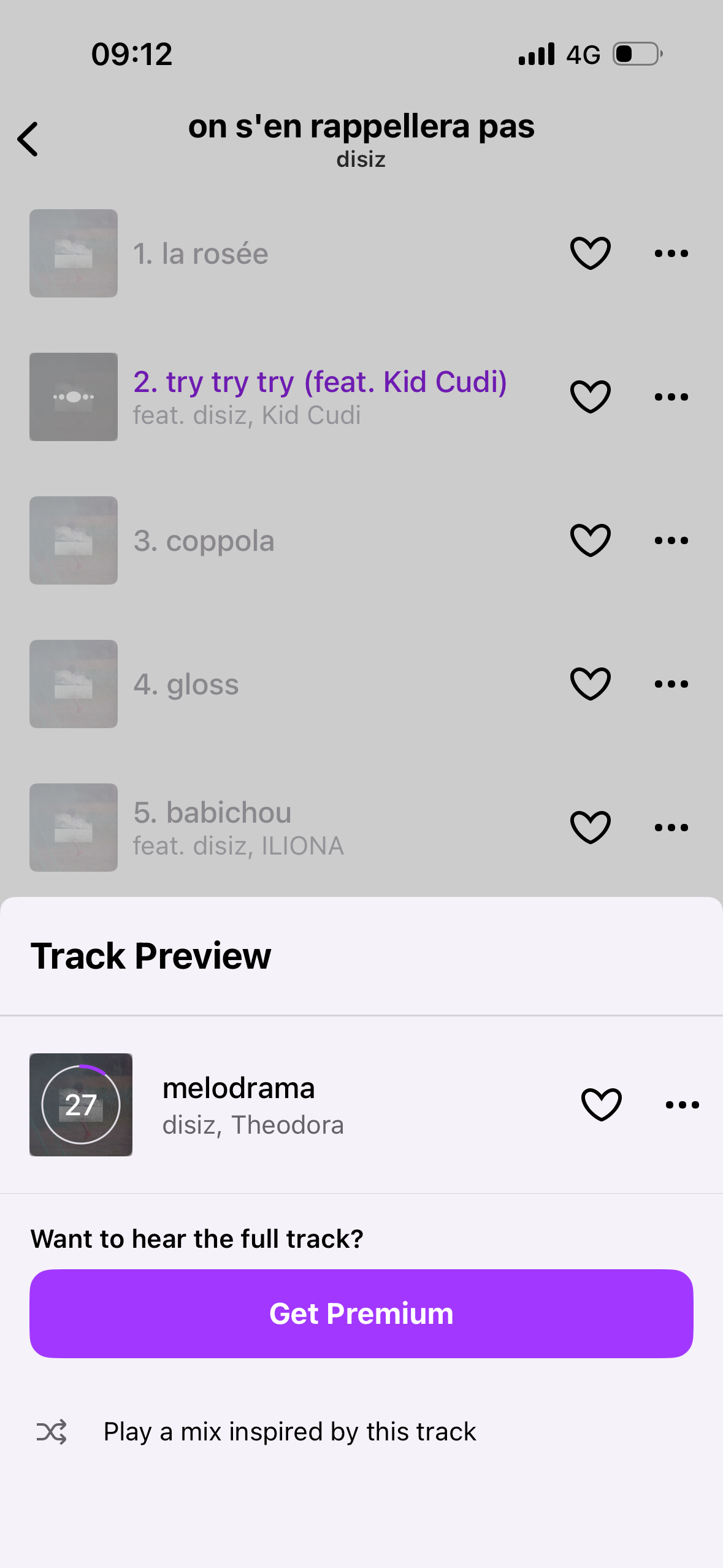This screenshot has height=1568, width=723.
Task: Go back using the chevron arrow
Action: 28,140
